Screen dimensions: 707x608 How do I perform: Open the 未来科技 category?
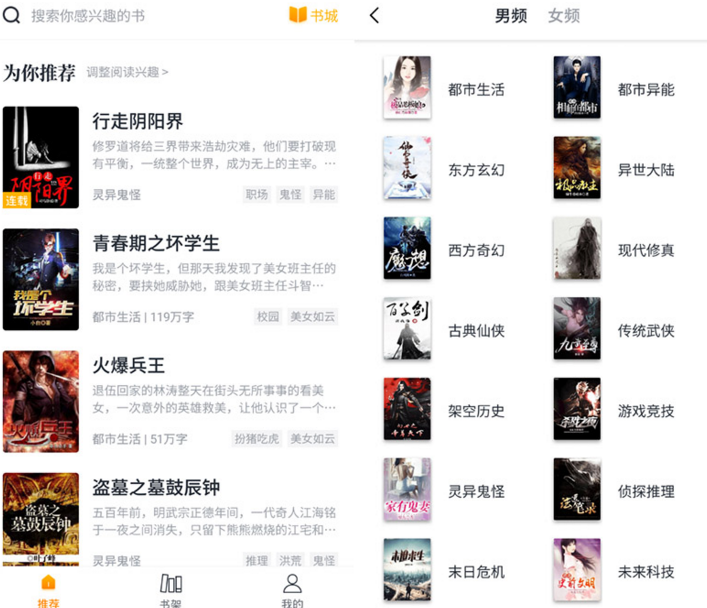pyautogui.click(x=646, y=571)
